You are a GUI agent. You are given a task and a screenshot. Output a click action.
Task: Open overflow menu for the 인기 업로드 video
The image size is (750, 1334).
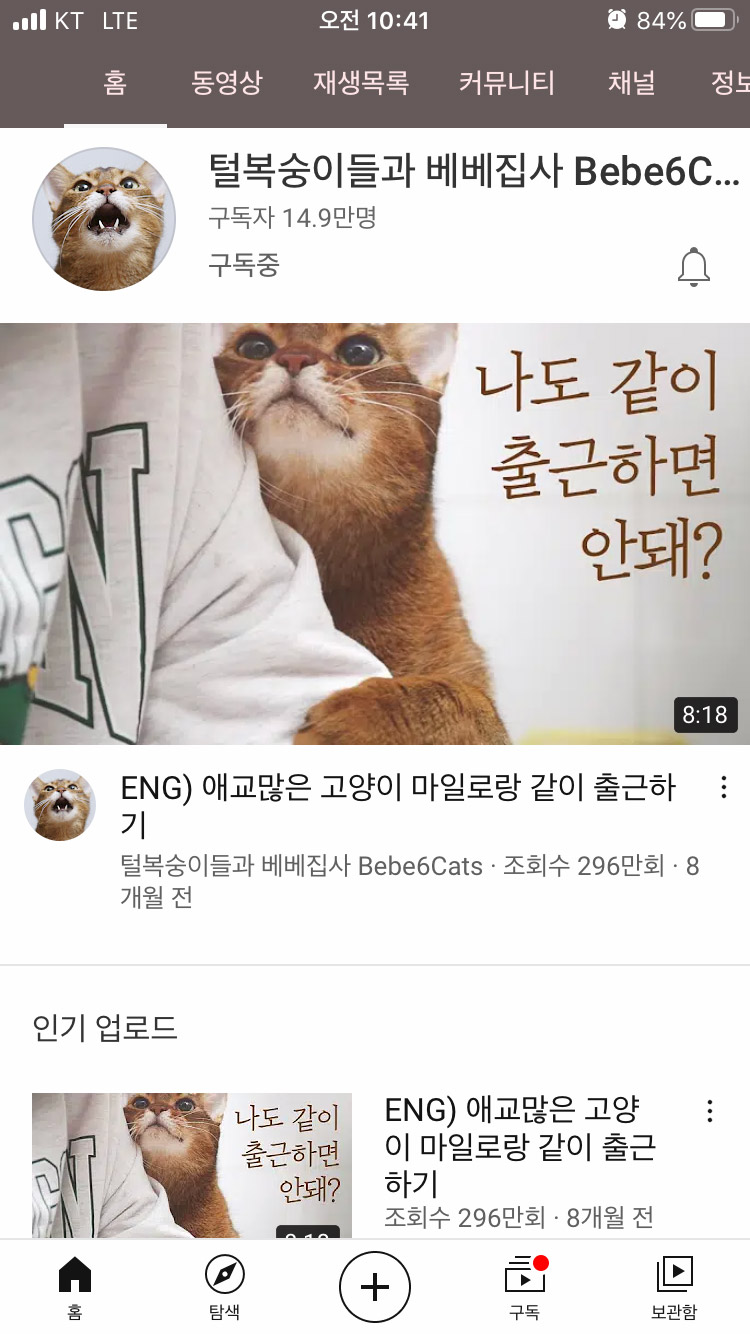click(x=709, y=1111)
